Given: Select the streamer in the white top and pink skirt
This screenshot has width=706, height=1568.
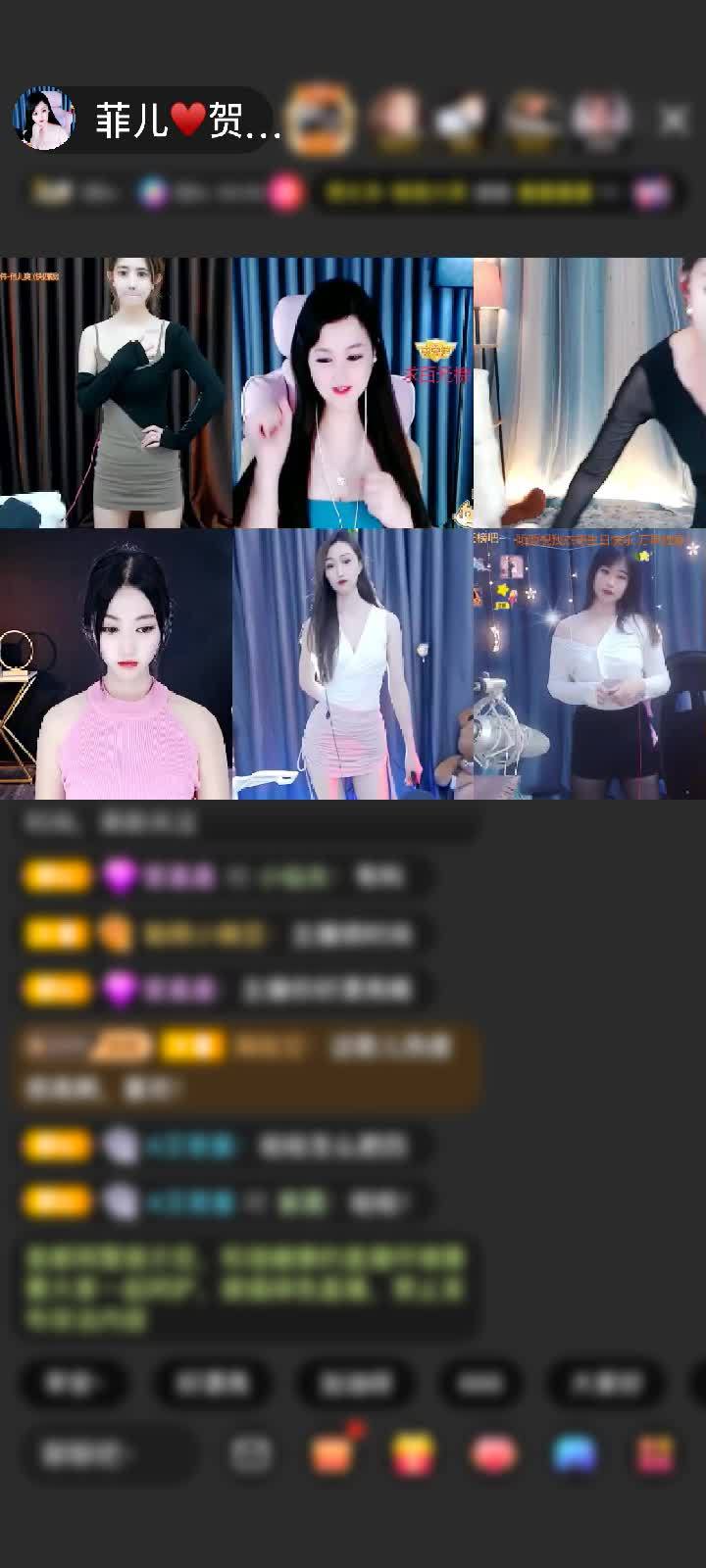Looking at the screenshot, I should pos(353,664).
